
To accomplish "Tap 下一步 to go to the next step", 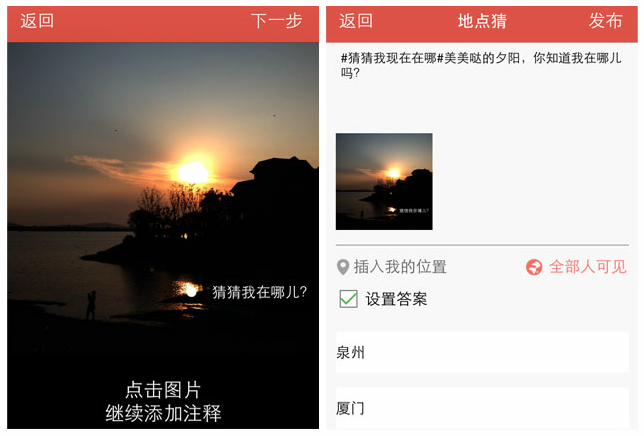I will coord(276,21).
